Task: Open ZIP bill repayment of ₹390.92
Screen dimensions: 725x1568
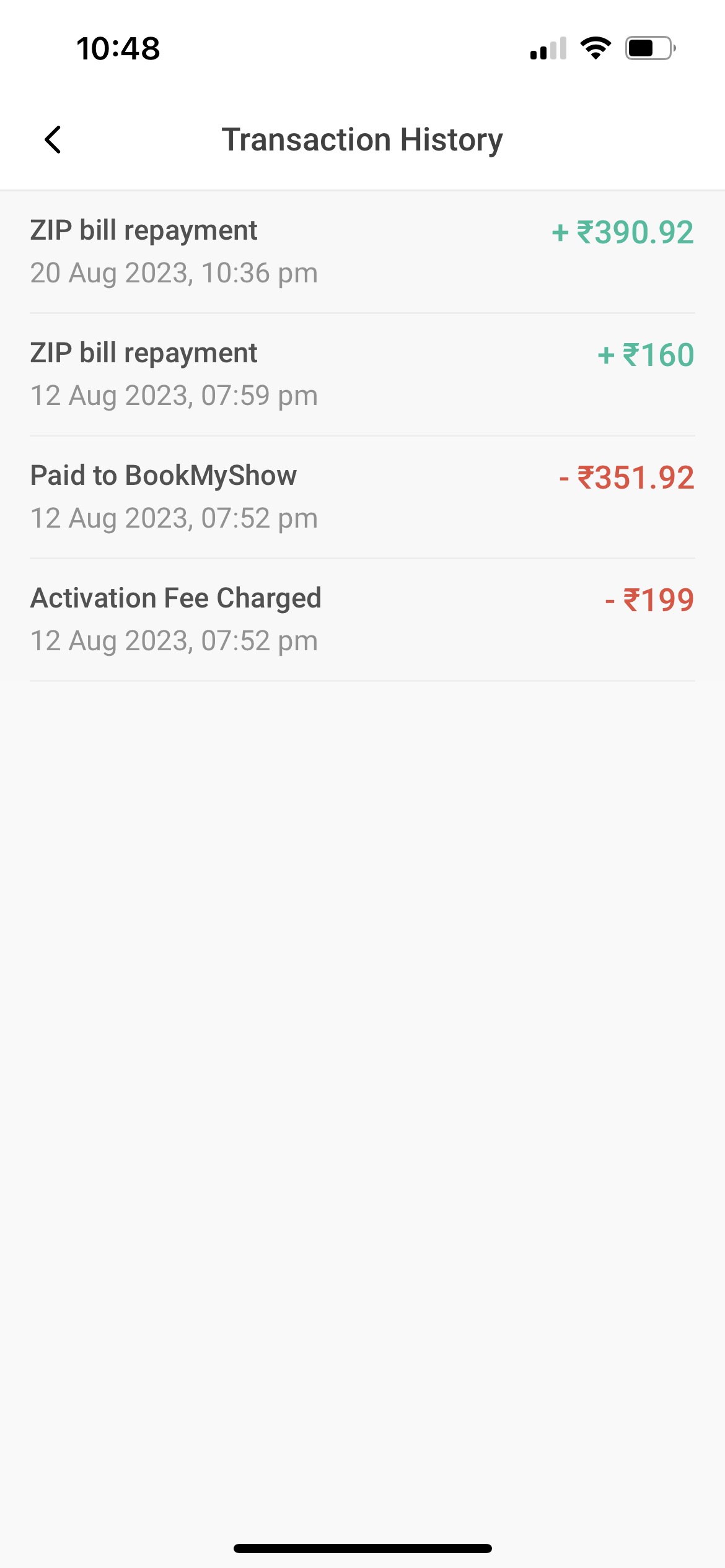Action: click(362, 251)
